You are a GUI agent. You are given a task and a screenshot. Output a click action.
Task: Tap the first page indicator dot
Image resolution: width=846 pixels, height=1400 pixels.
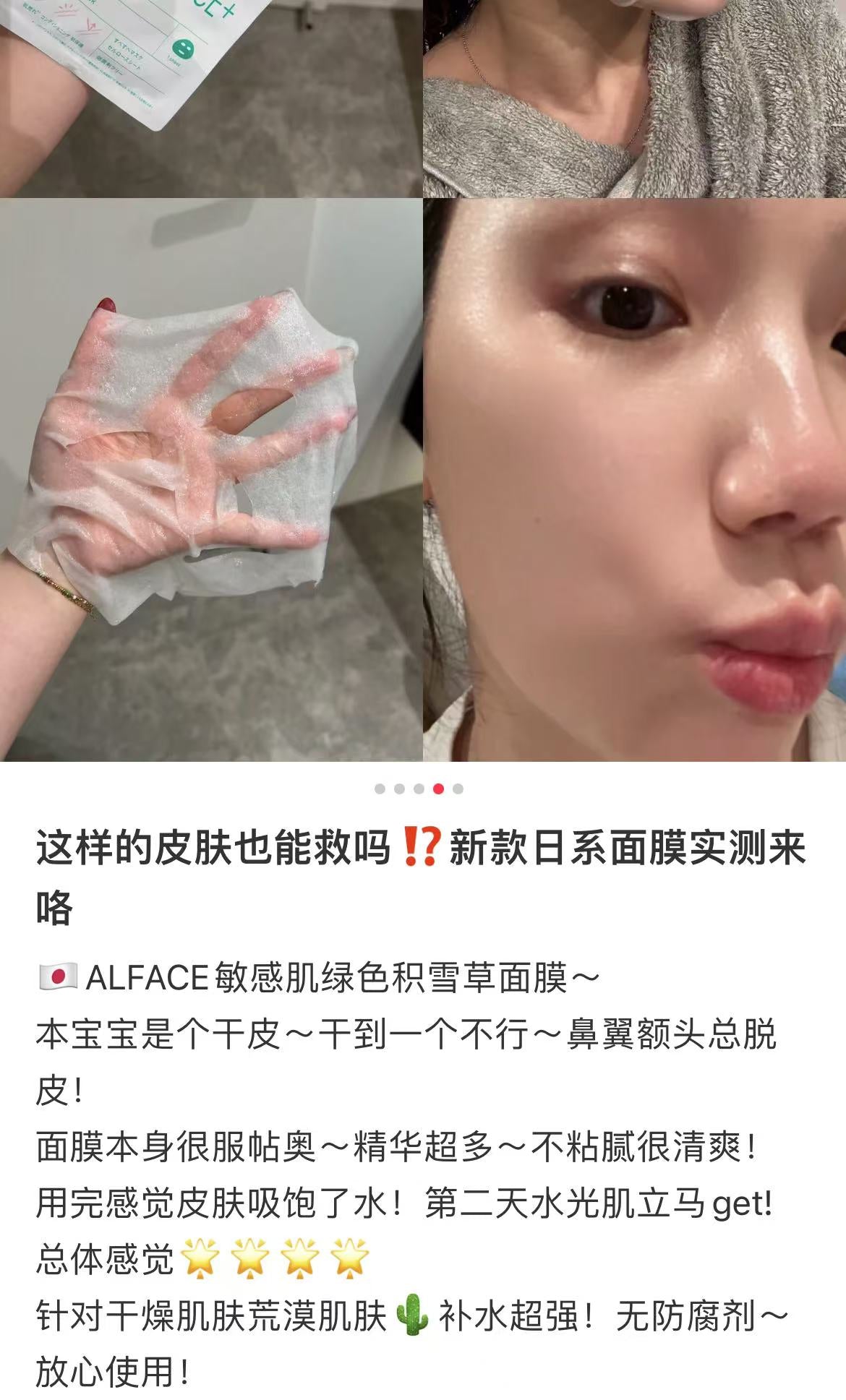380,789
